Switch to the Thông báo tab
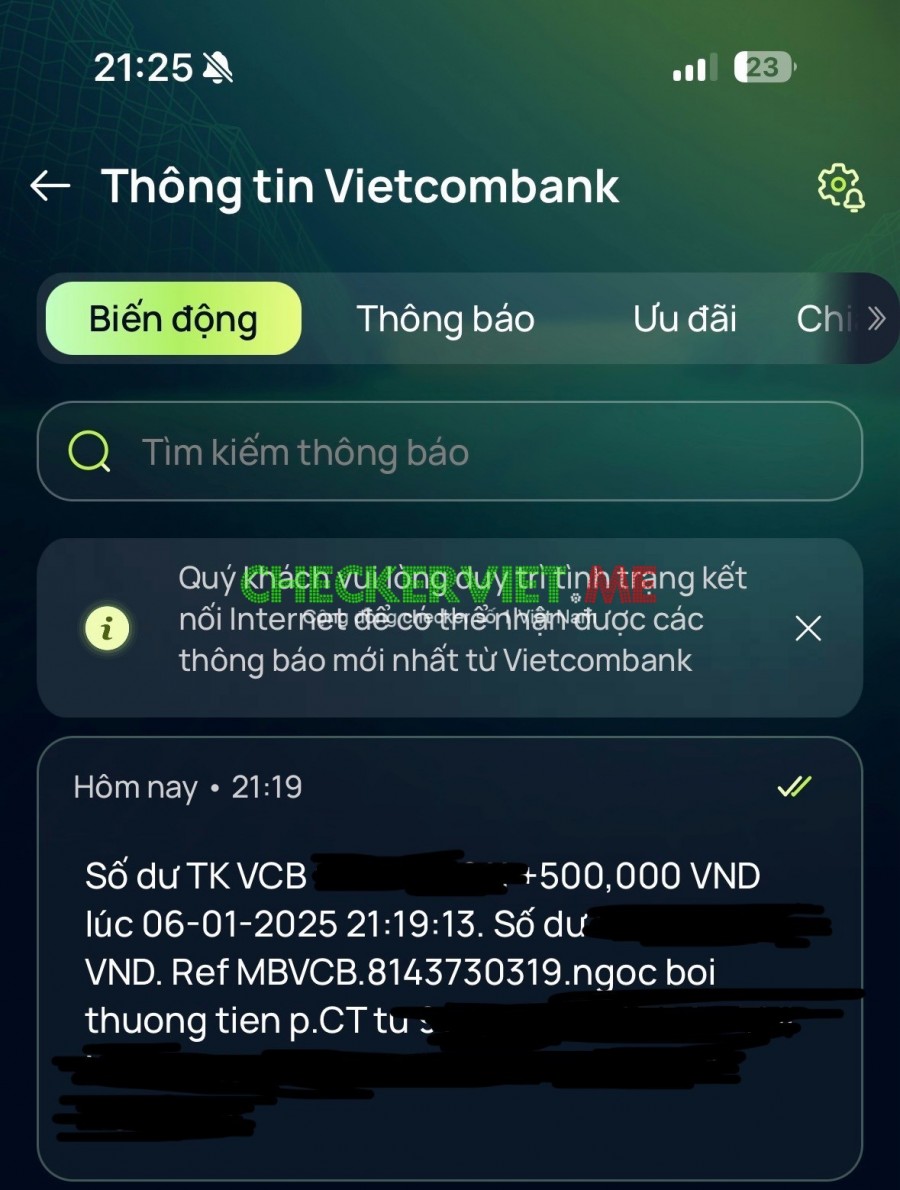 pyautogui.click(x=445, y=319)
